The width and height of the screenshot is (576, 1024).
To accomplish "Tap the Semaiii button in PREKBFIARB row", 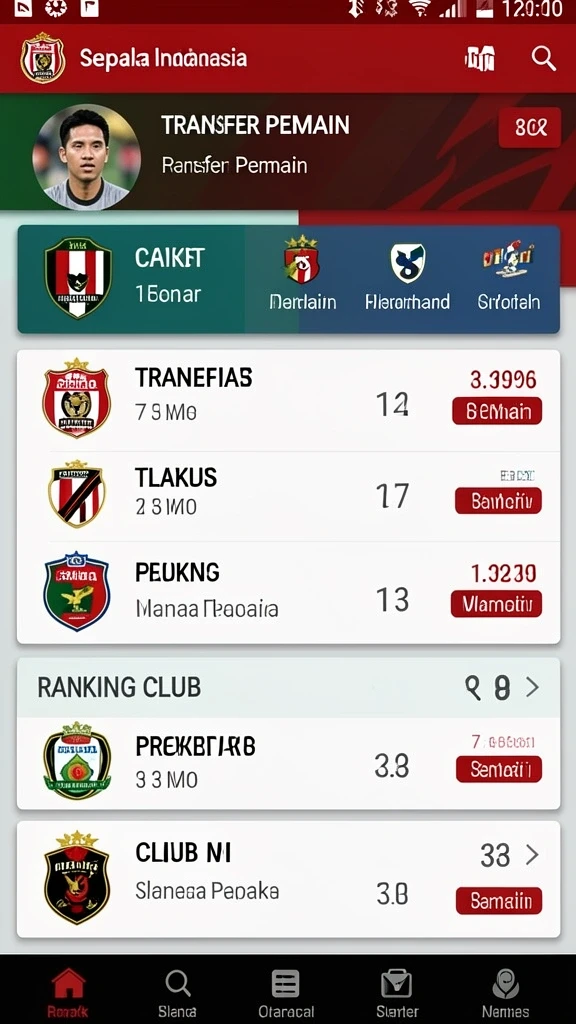I will pos(499,769).
